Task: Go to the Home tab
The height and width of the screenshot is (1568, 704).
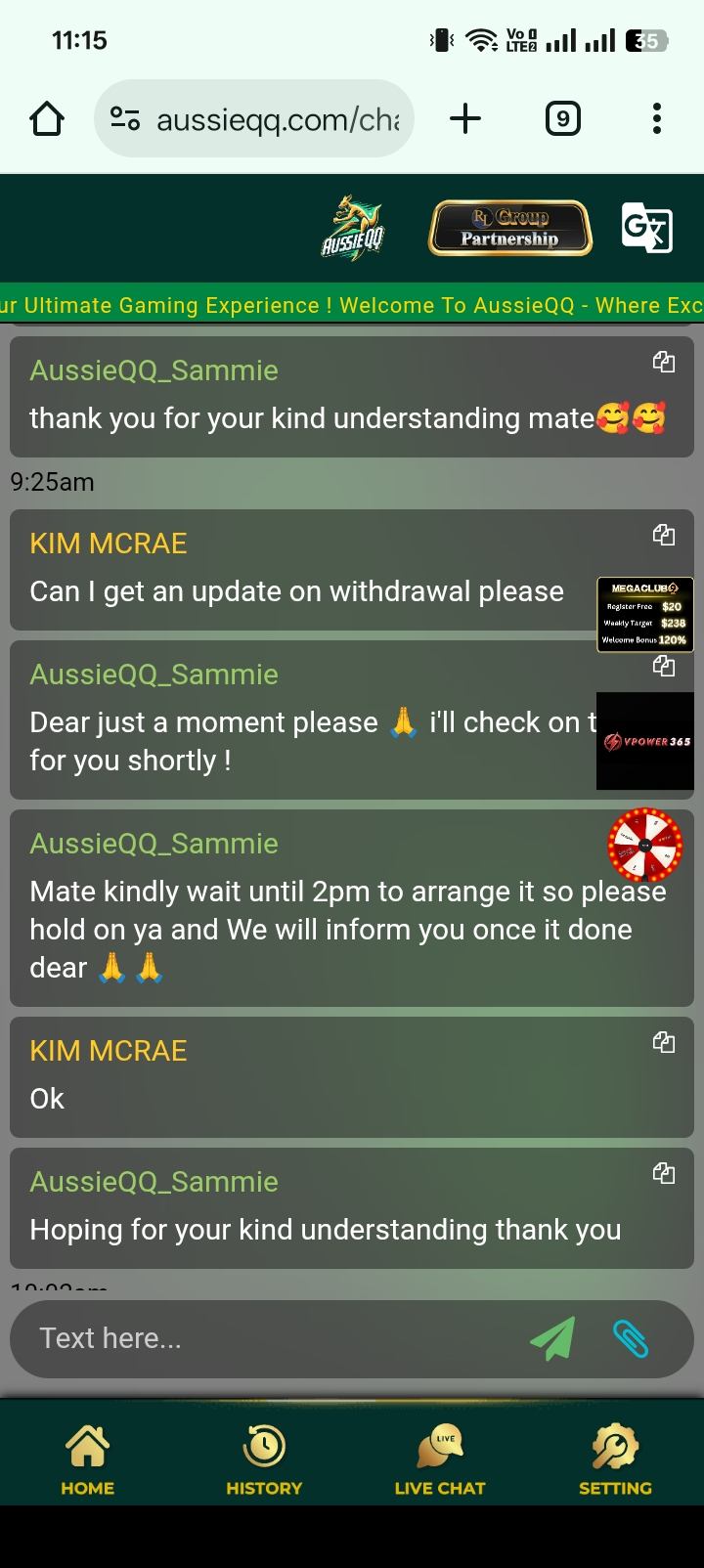Action: [88, 1459]
